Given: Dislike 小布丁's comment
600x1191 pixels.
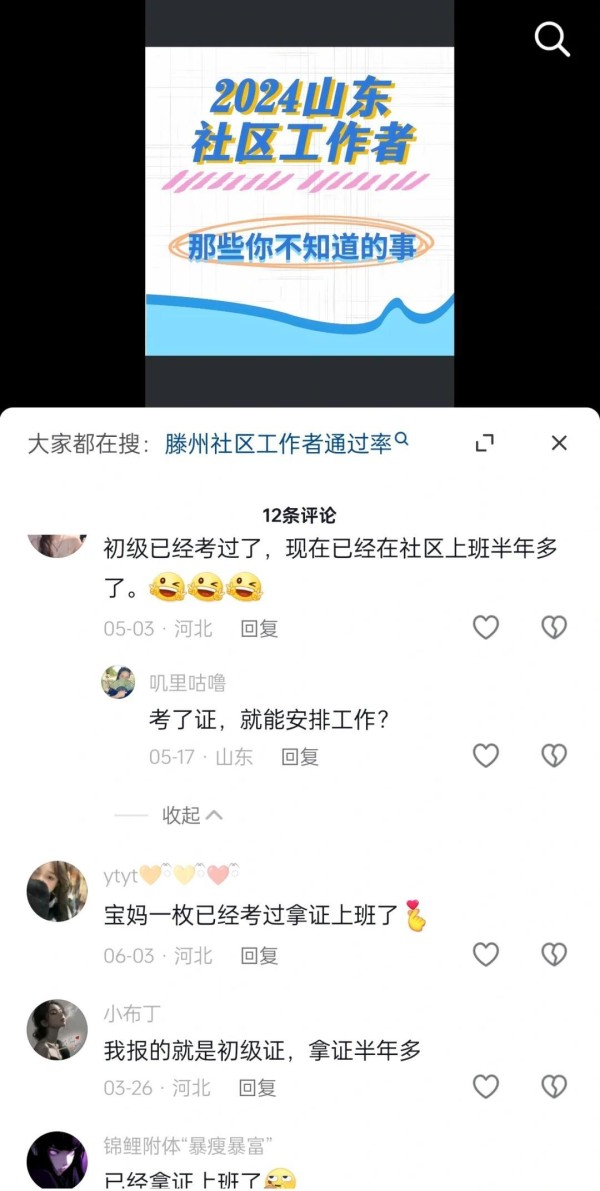Looking at the screenshot, I should click(x=553, y=1086).
